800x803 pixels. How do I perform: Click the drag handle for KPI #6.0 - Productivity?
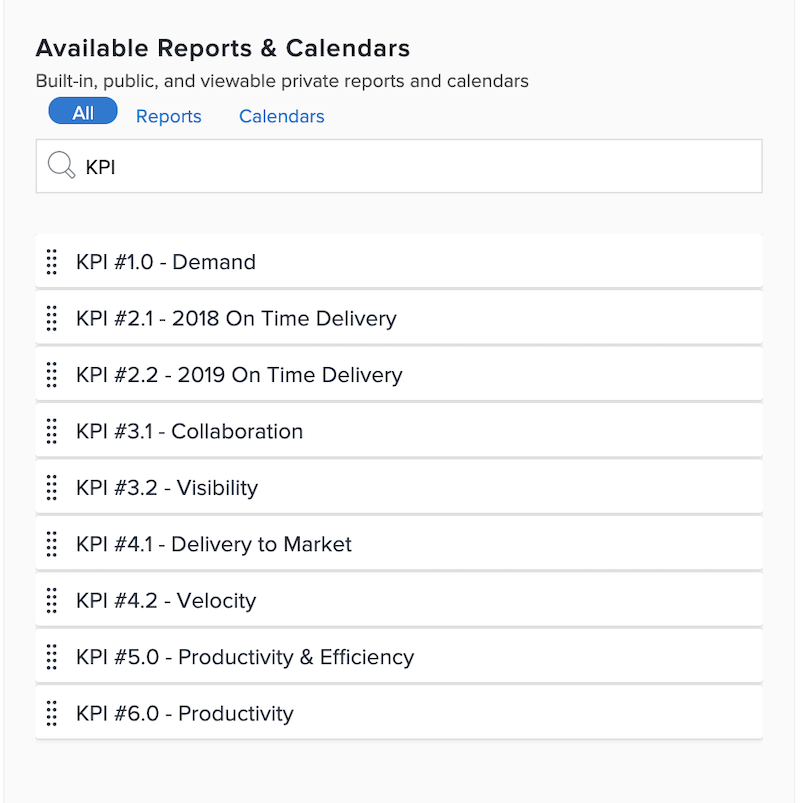click(x=52, y=713)
